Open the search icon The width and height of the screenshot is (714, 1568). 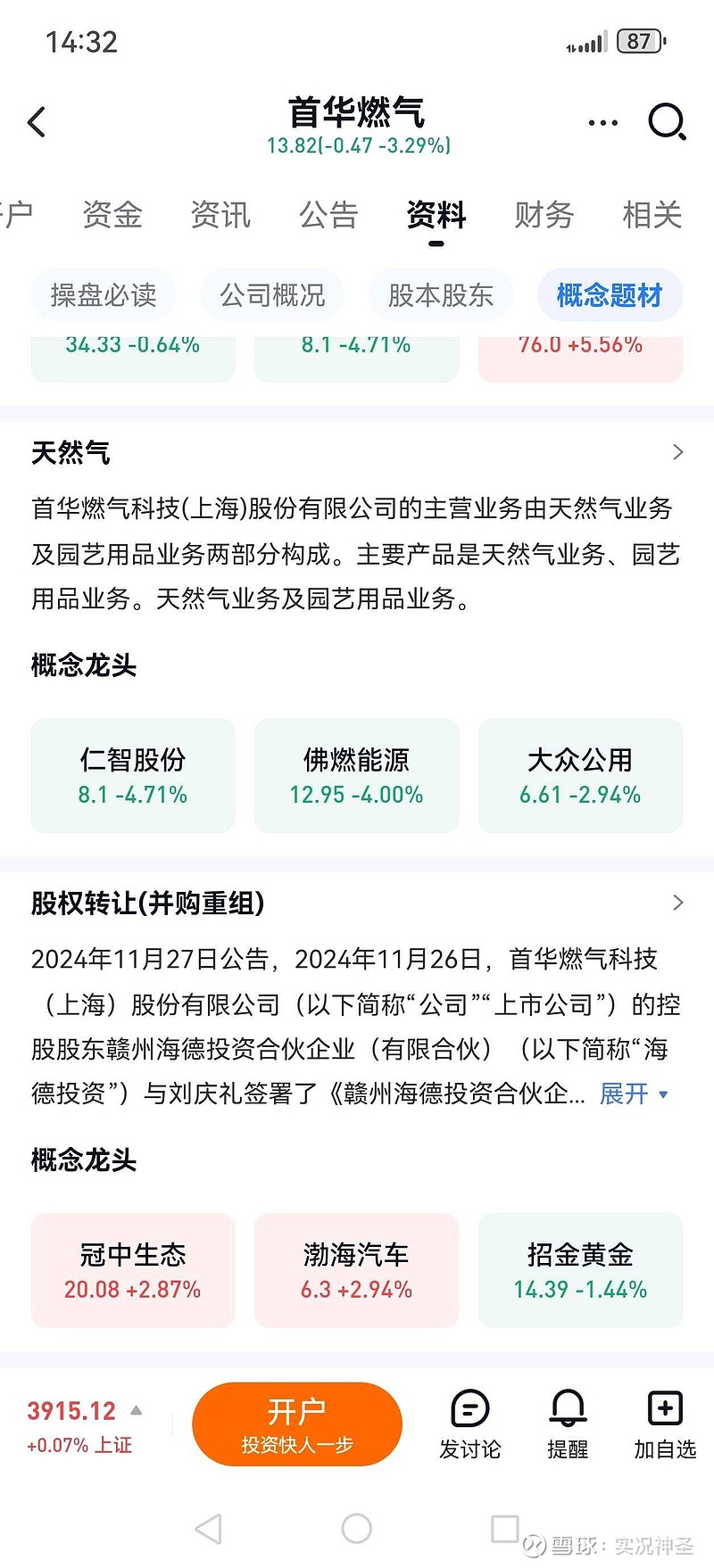coord(667,121)
